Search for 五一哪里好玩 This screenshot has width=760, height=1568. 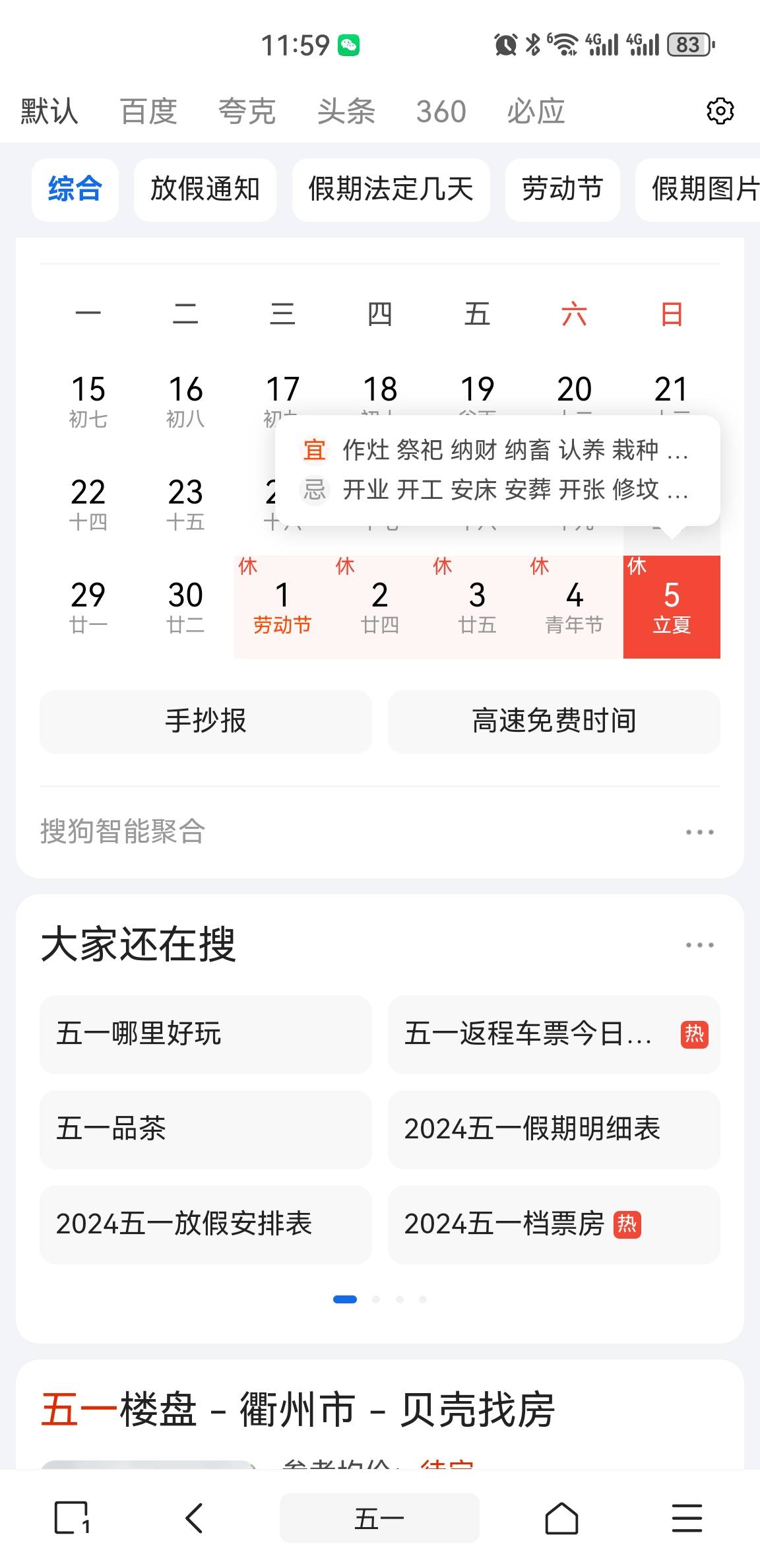click(205, 1033)
